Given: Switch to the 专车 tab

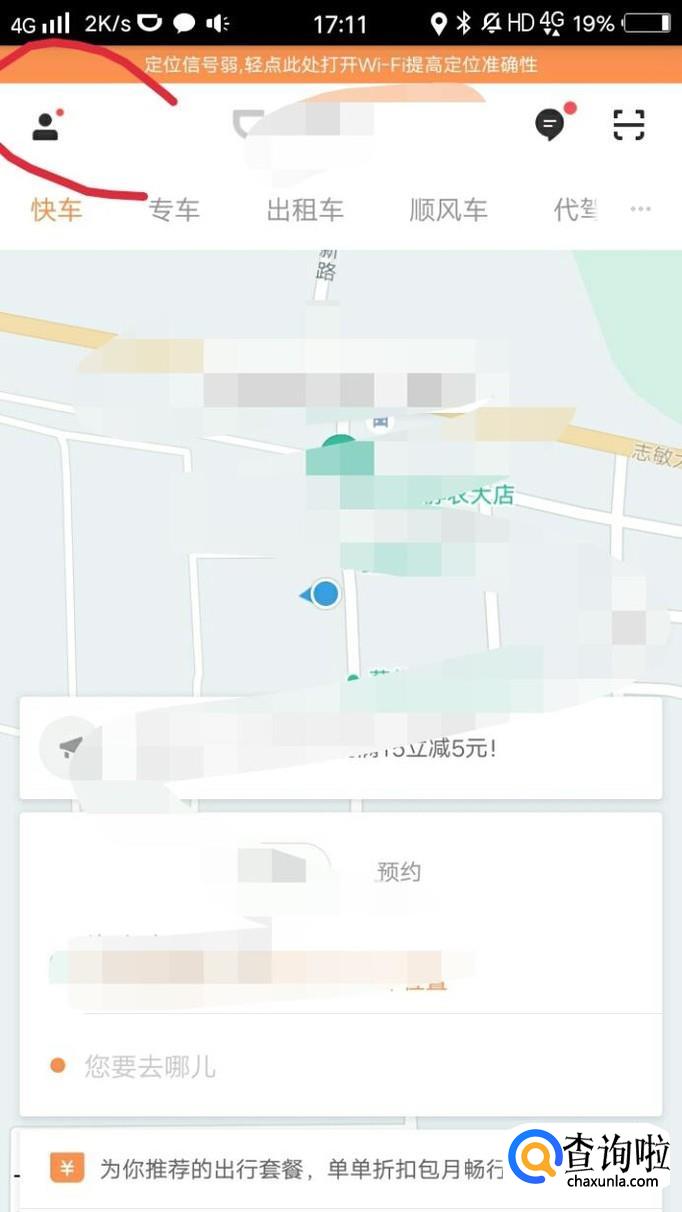Looking at the screenshot, I should tap(174, 210).
